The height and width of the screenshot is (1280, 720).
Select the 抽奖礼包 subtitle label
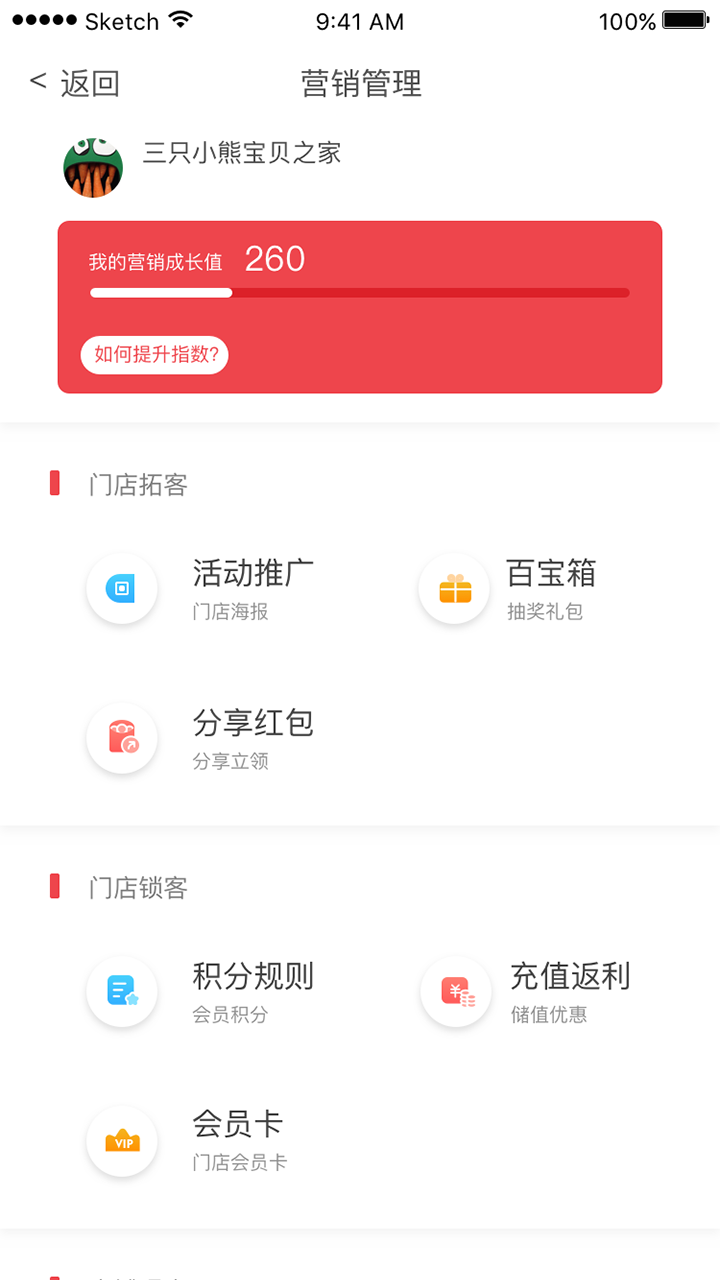(548, 615)
